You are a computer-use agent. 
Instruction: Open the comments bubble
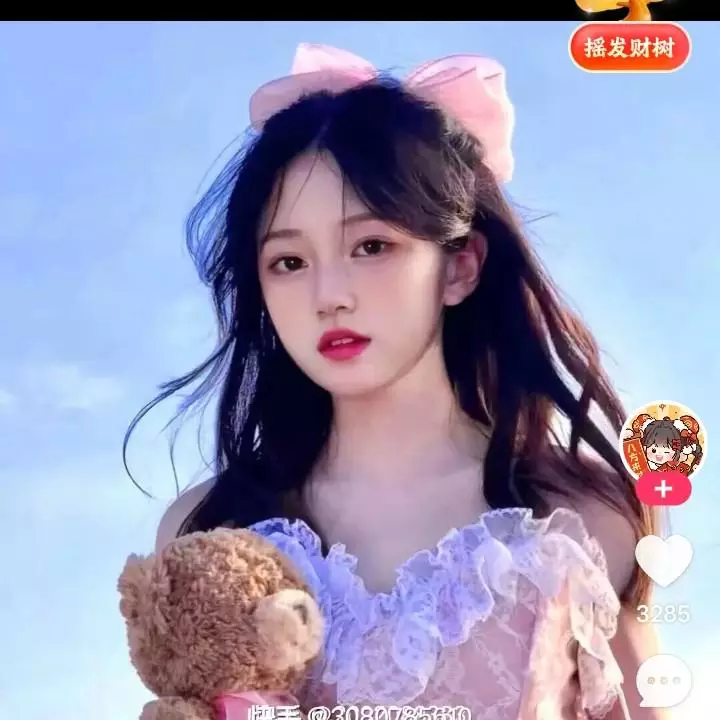coord(664,681)
